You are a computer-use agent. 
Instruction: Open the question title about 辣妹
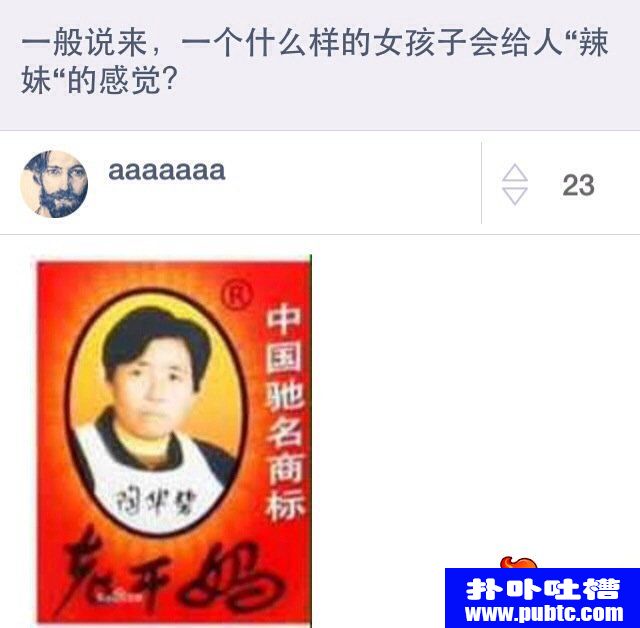coord(314,61)
